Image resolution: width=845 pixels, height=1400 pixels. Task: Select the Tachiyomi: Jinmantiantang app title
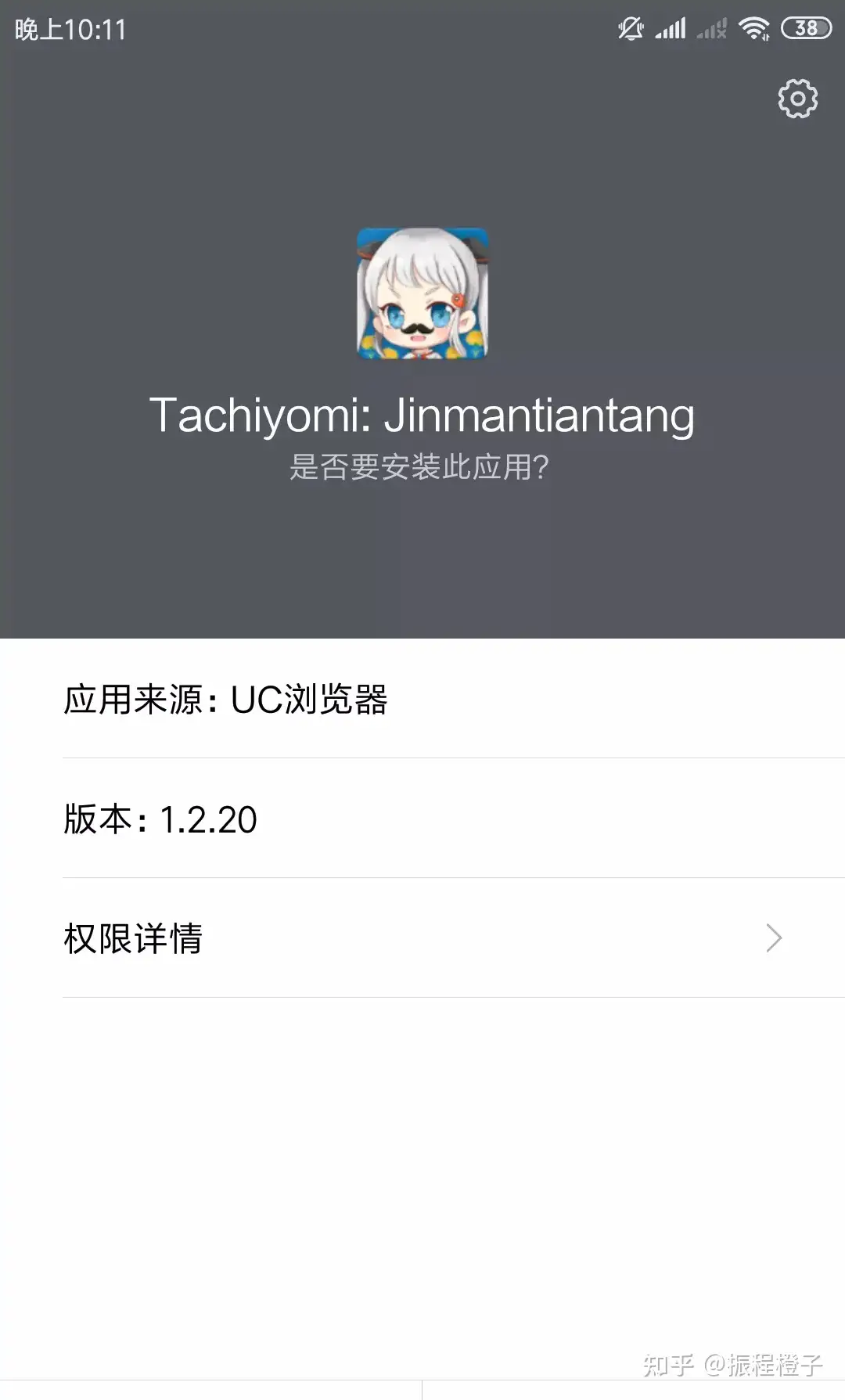point(422,415)
